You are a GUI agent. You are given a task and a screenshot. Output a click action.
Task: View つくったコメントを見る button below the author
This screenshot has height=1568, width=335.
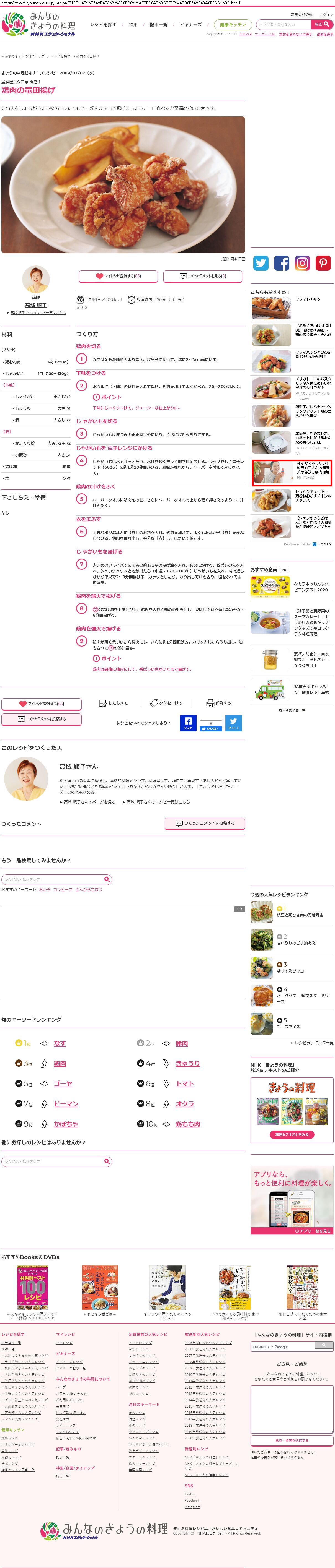pos(203,276)
